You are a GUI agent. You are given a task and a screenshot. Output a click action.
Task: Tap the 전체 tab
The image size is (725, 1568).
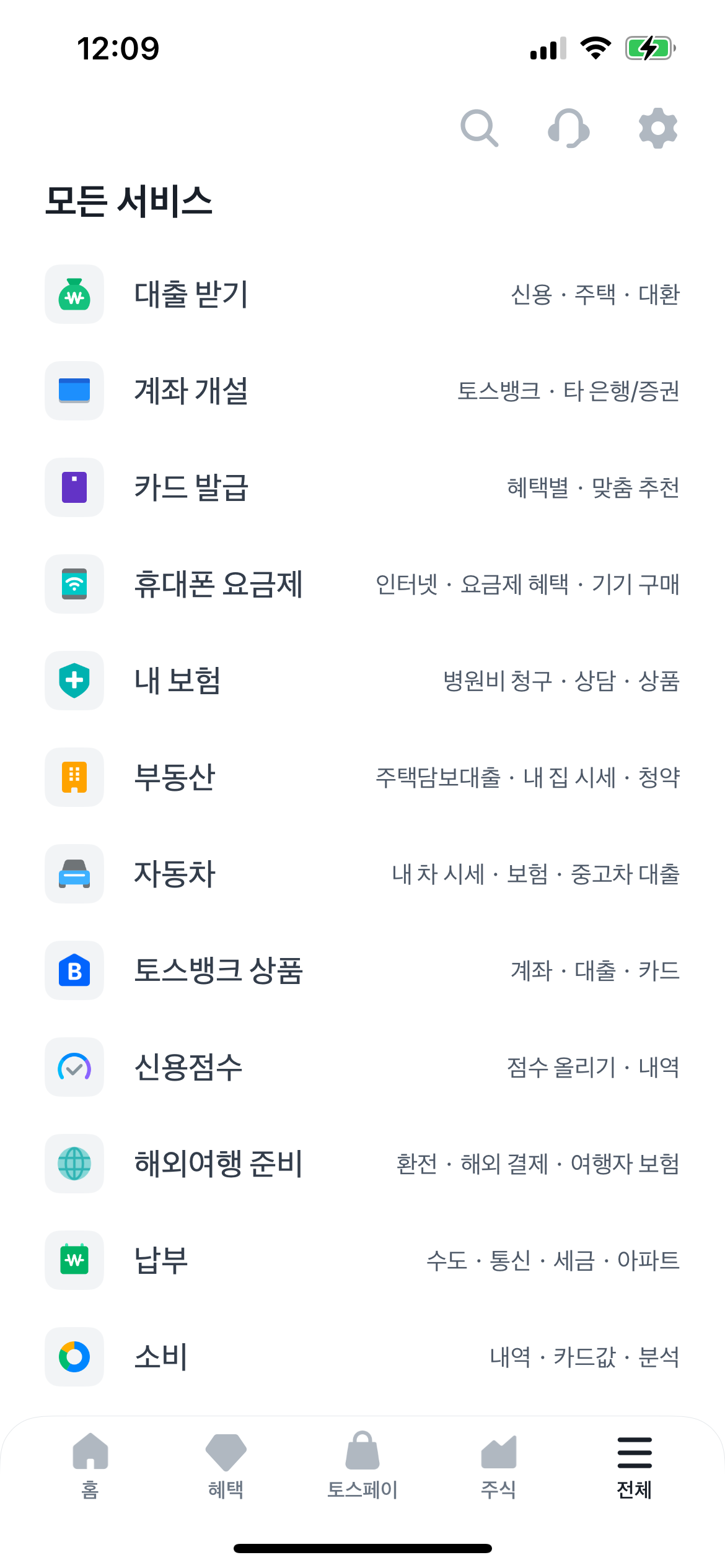point(635,1466)
